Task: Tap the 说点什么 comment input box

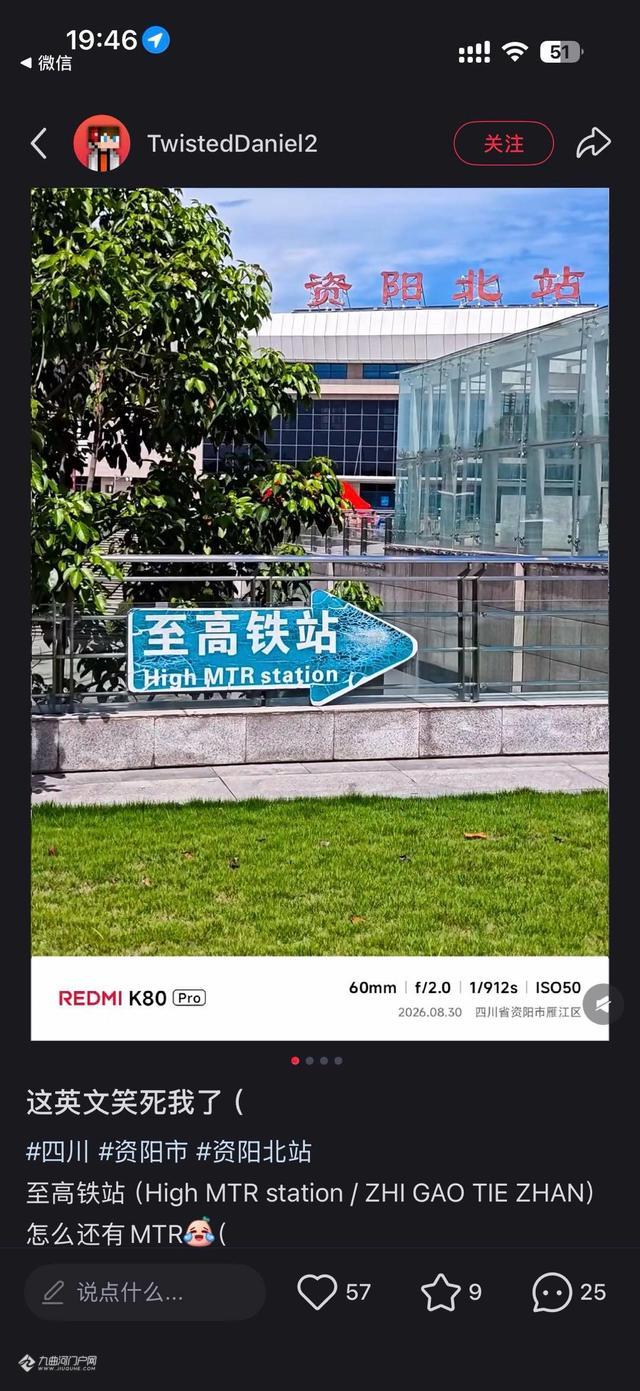Action: [145, 1292]
